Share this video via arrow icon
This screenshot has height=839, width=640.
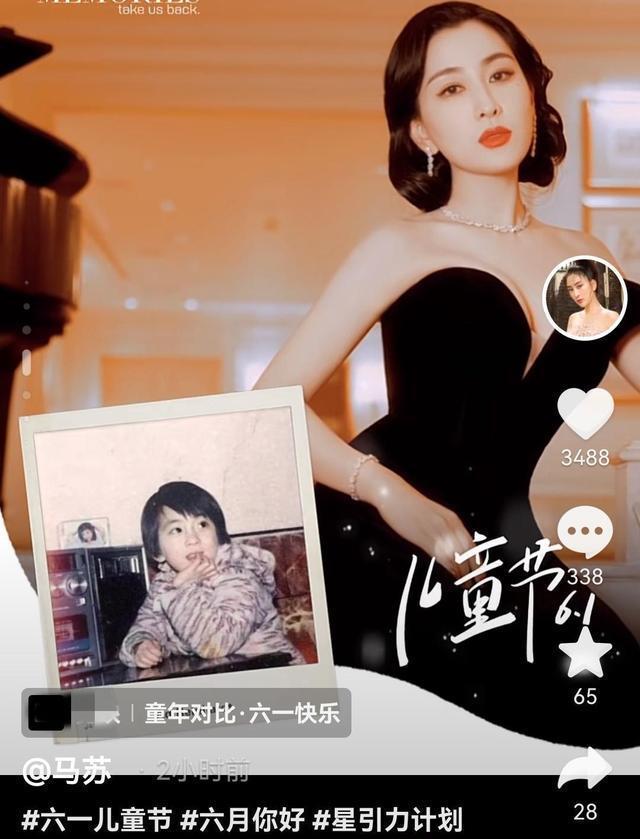click(585, 770)
